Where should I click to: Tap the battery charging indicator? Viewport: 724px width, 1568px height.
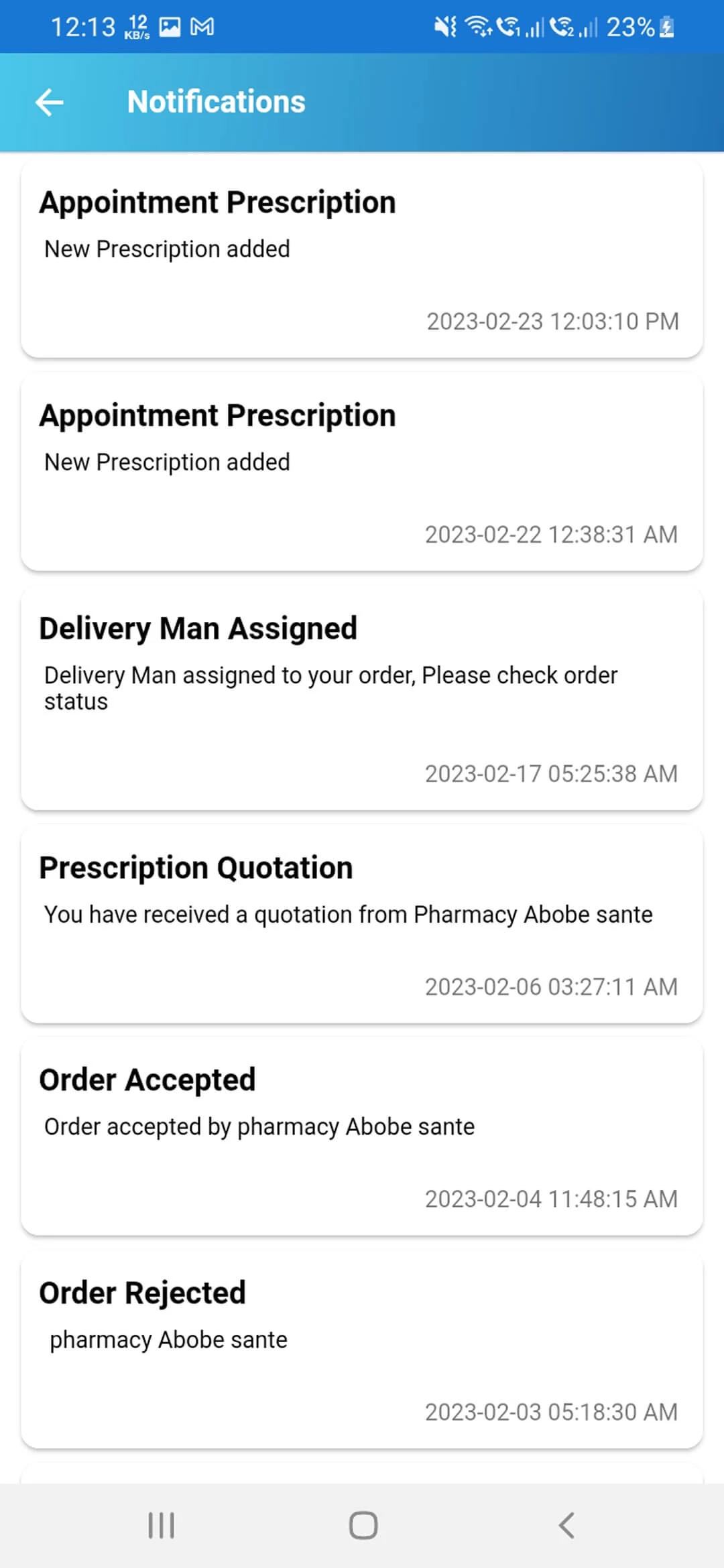[x=666, y=26]
